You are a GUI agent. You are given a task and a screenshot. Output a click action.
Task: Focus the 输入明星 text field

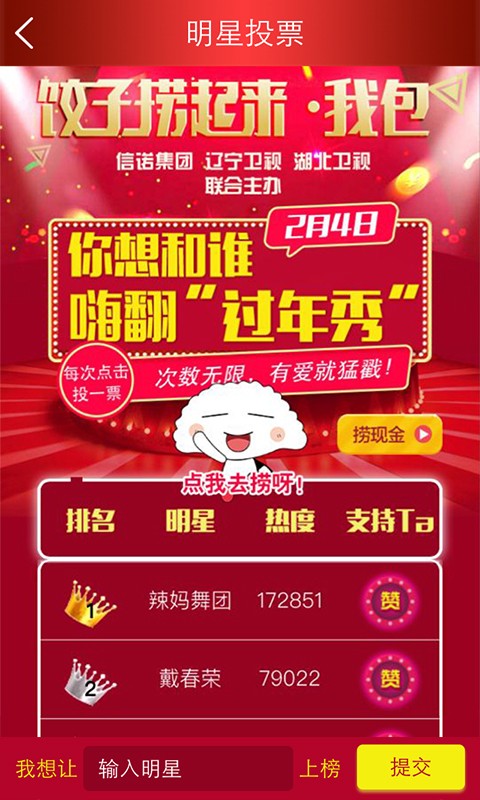tap(188, 769)
